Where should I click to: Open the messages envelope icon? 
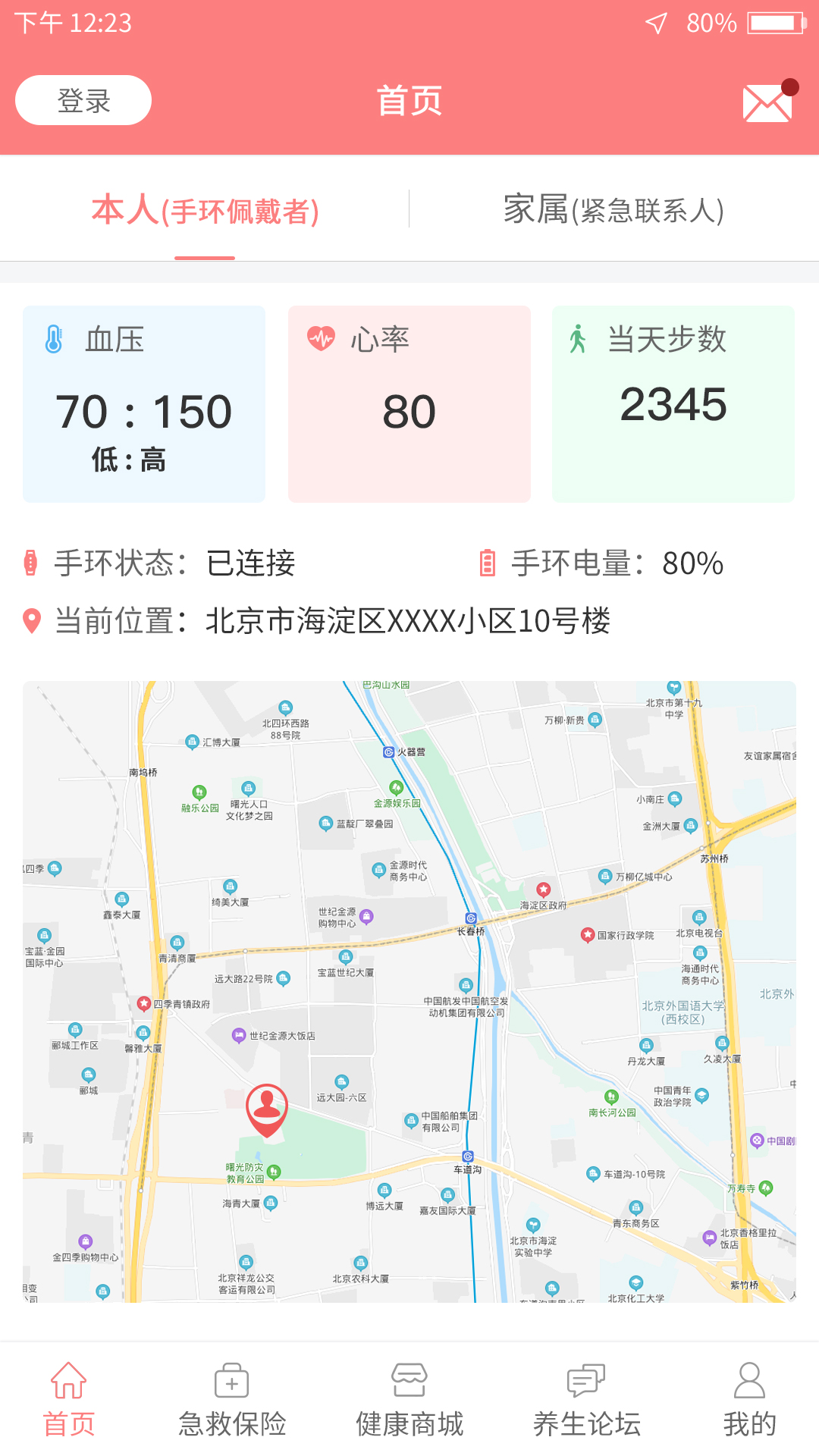(767, 102)
